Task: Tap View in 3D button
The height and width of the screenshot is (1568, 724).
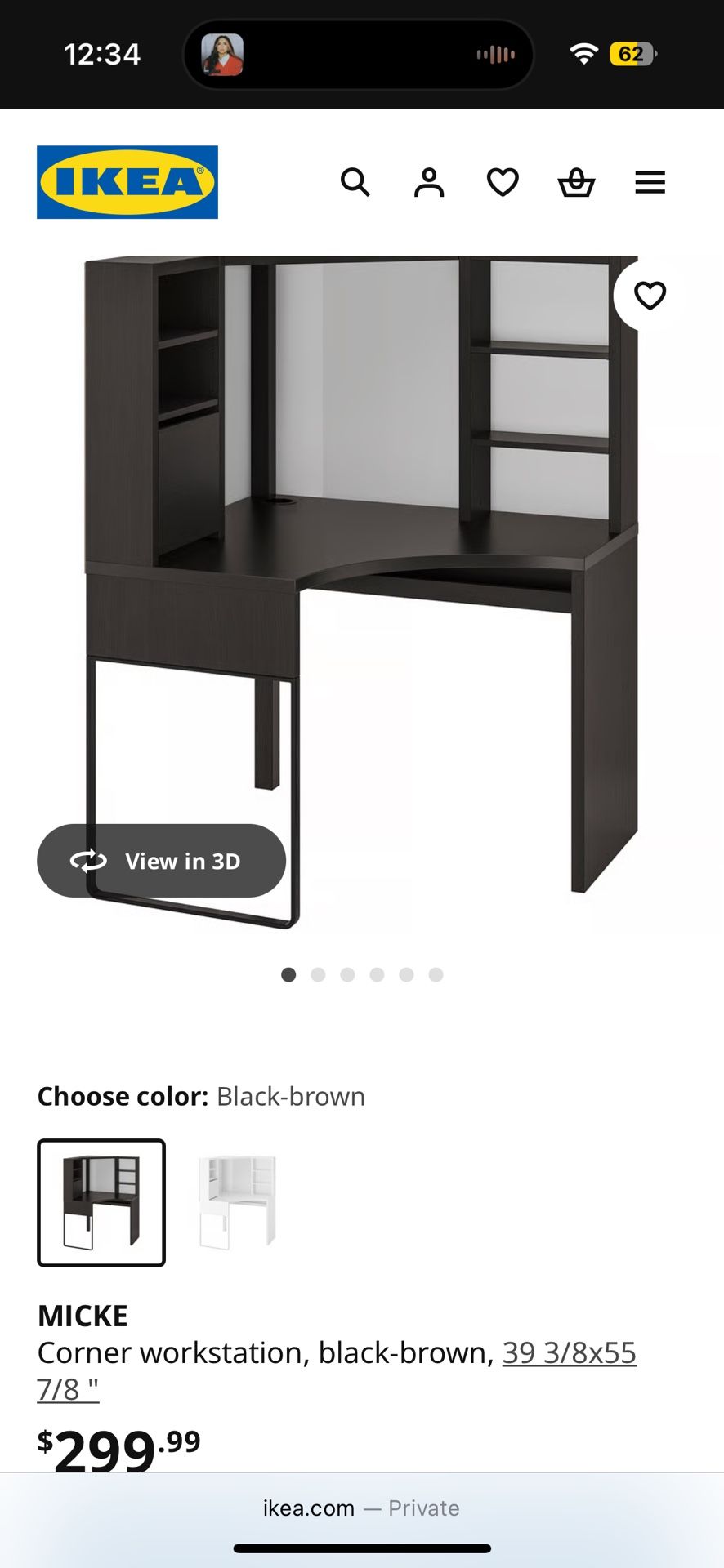Action: [x=161, y=861]
